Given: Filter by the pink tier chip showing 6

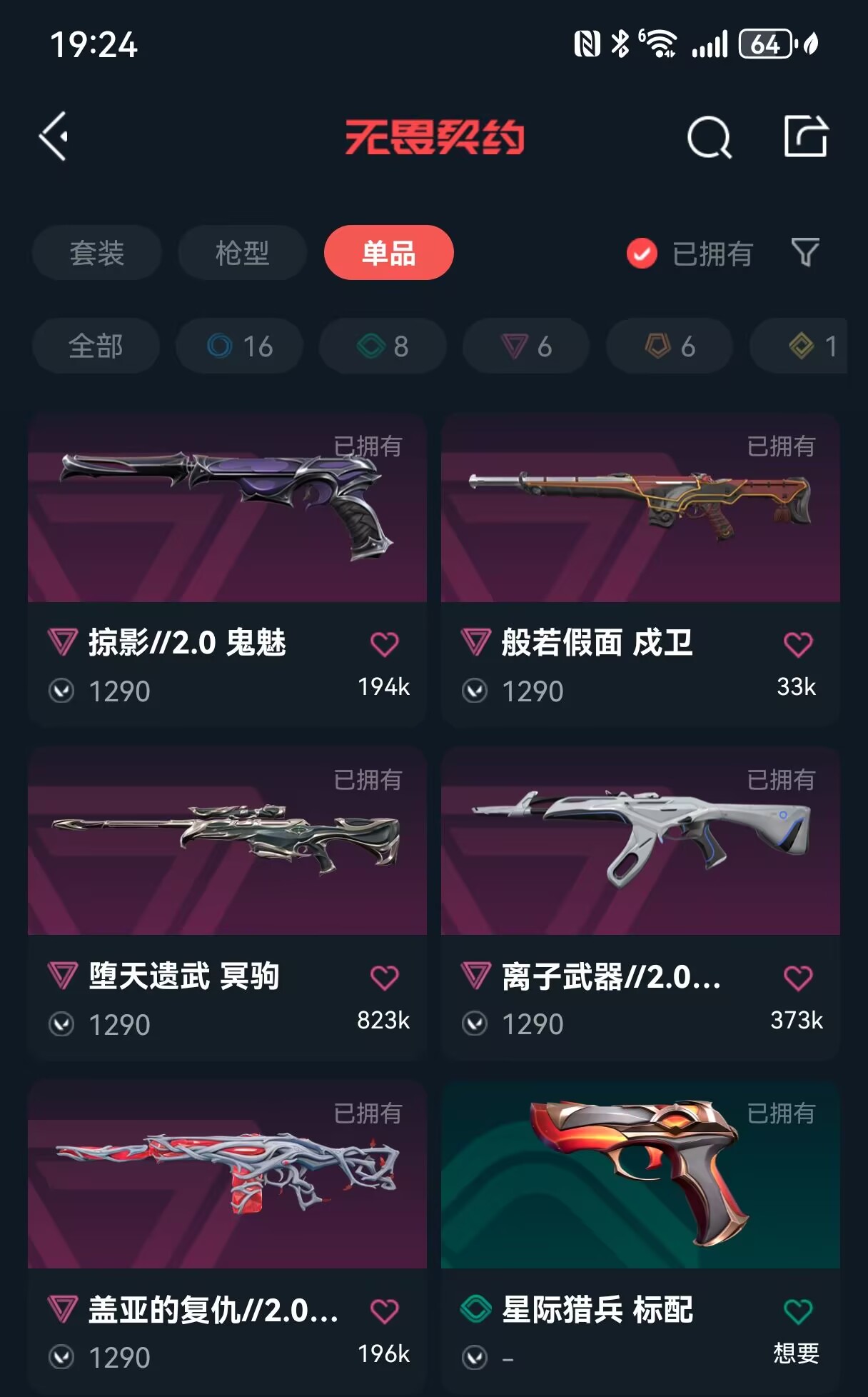Looking at the screenshot, I should 526,346.
